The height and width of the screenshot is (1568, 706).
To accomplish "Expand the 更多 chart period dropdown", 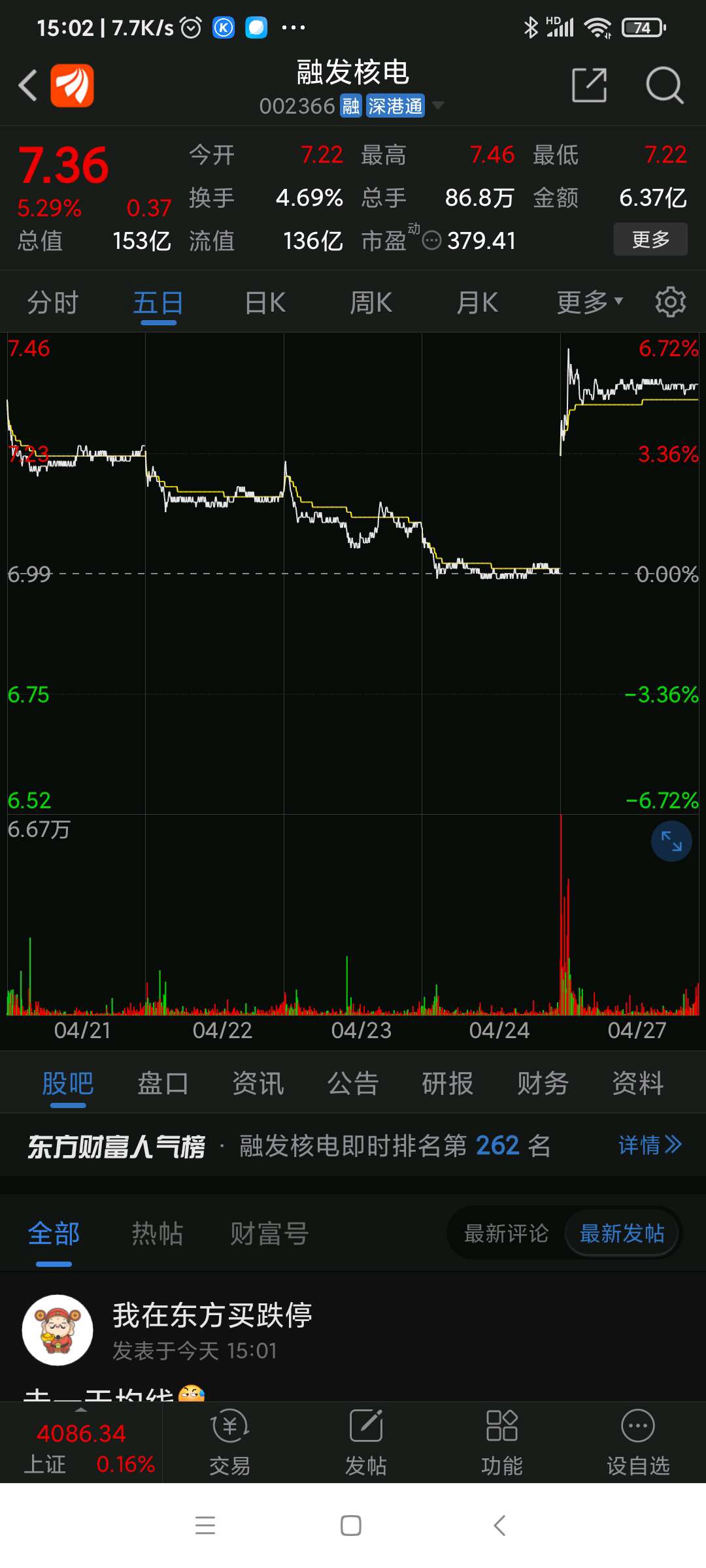I will [x=590, y=302].
